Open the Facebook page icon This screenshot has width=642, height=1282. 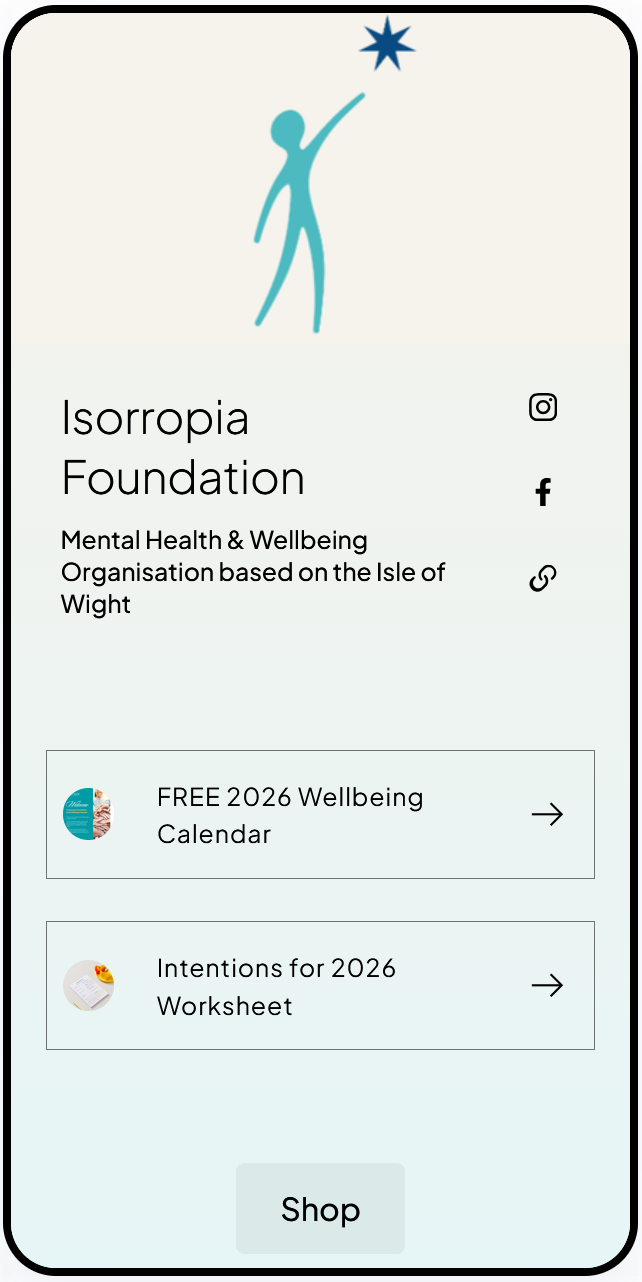[542, 492]
